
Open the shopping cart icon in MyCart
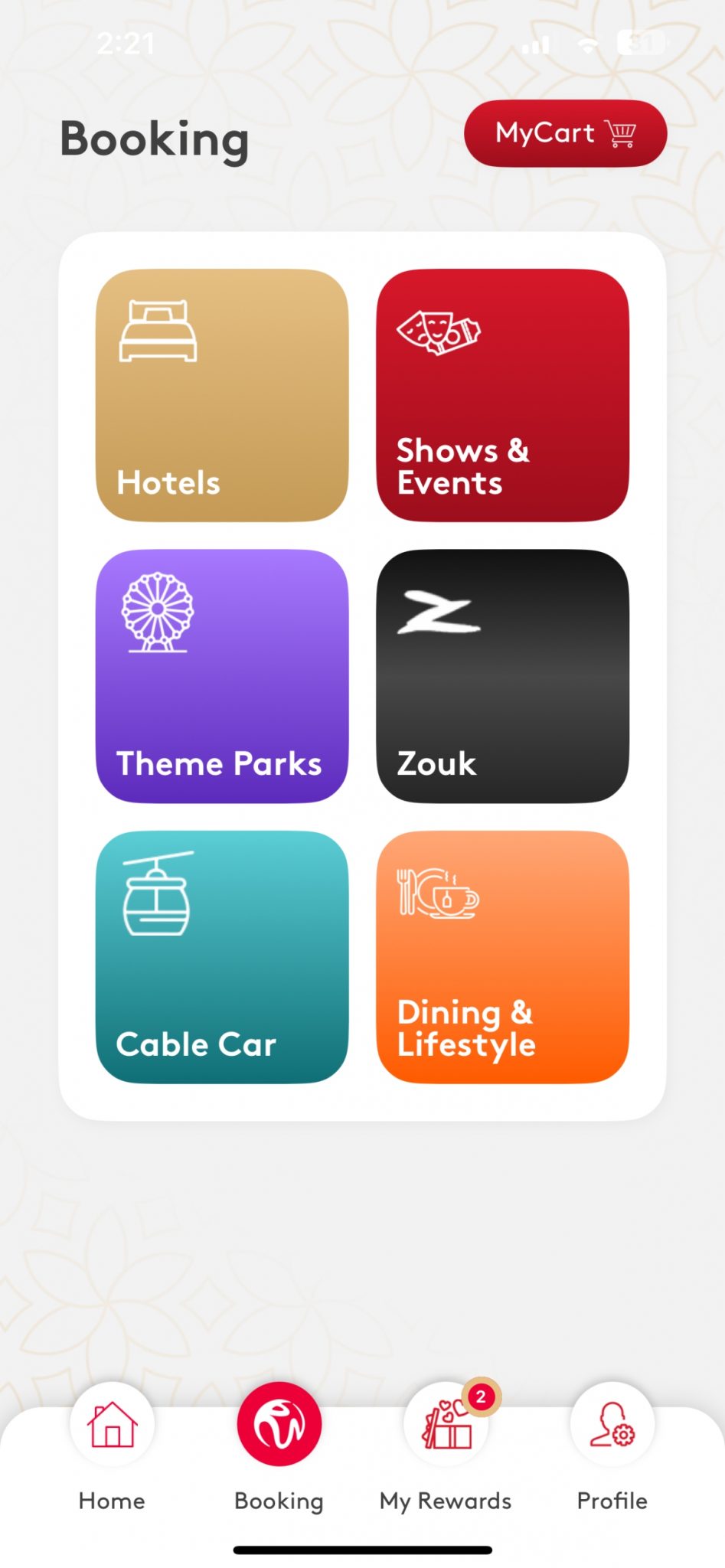click(x=622, y=132)
